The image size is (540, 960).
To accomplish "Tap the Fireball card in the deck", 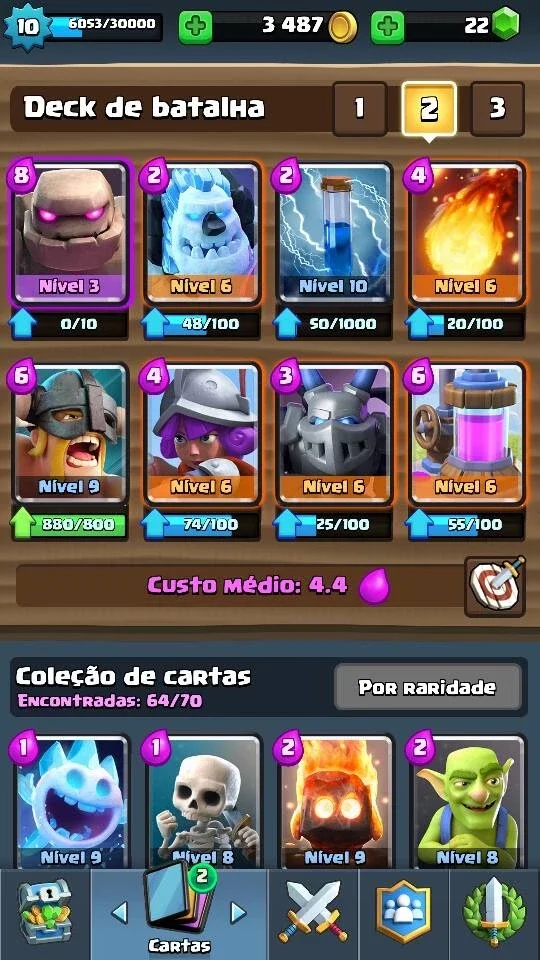I will click(467, 233).
